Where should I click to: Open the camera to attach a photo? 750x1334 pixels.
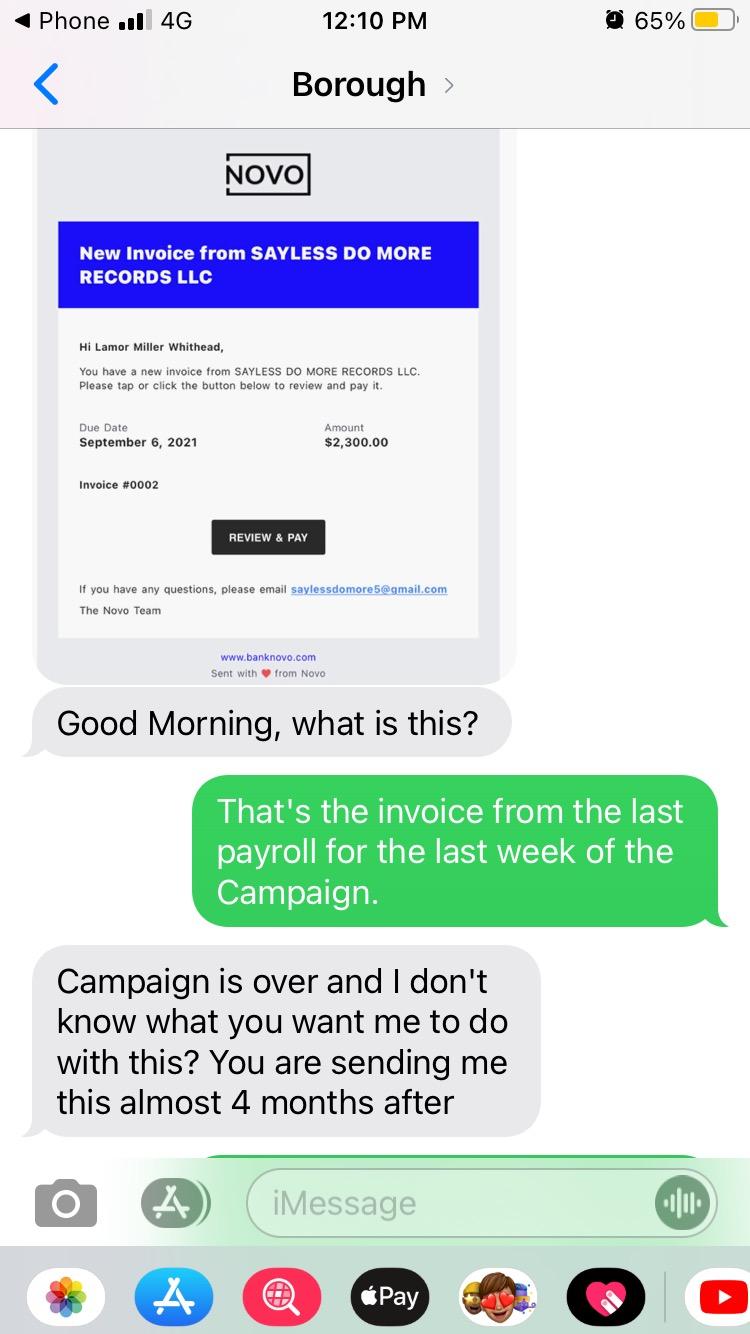pos(66,1202)
